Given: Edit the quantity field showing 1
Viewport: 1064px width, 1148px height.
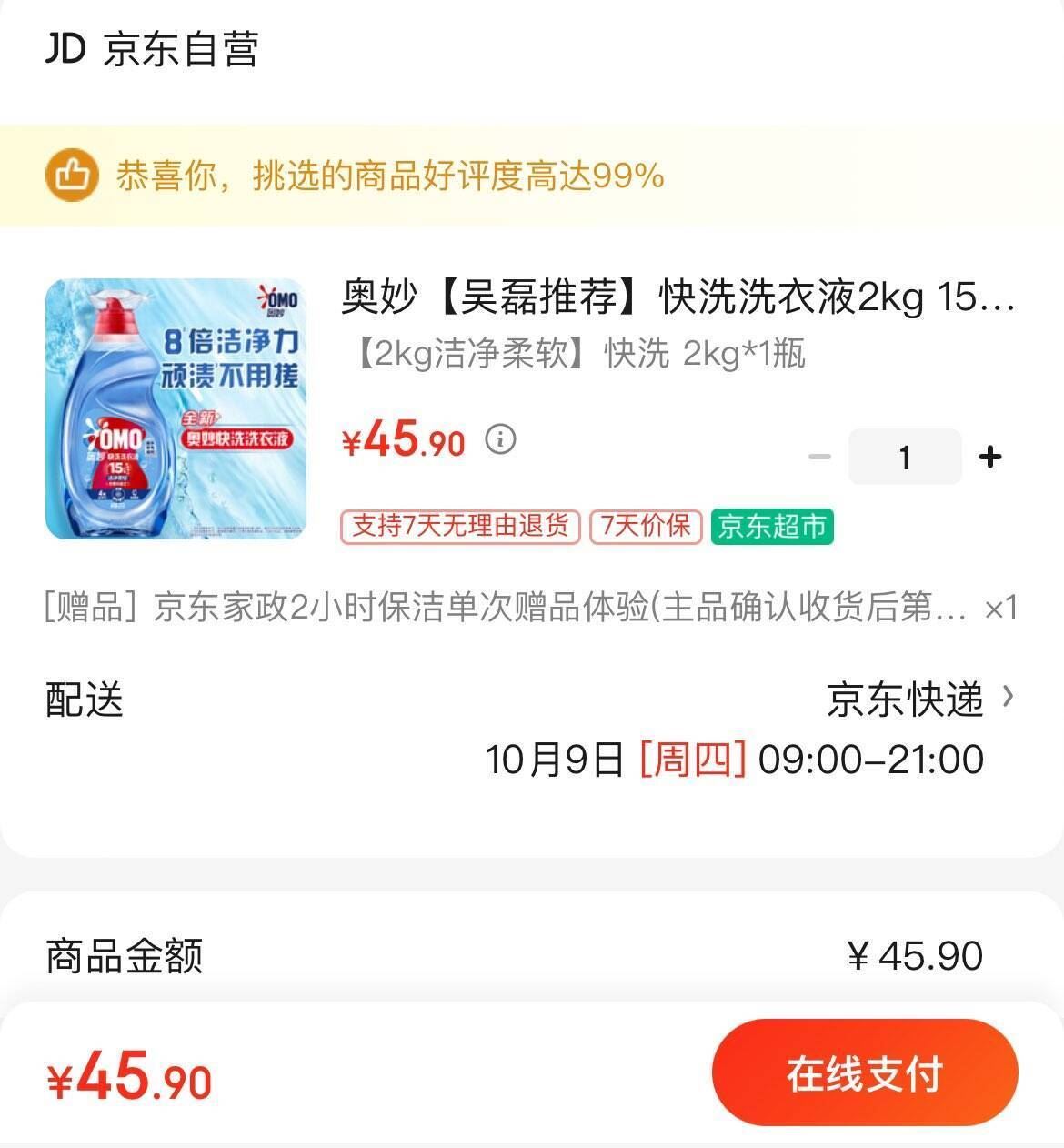Looking at the screenshot, I should pos(904,457).
